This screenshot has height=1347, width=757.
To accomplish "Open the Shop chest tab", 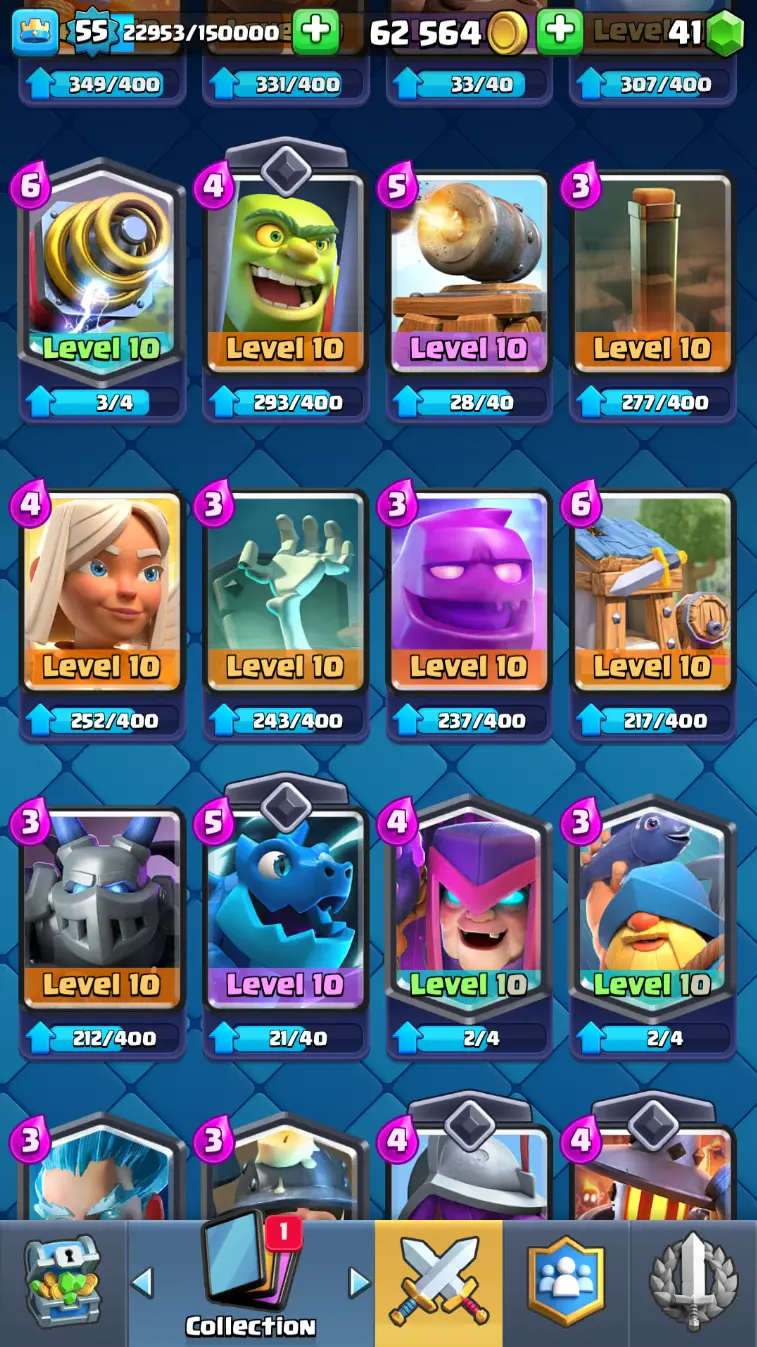I will click(x=63, y=1283).
